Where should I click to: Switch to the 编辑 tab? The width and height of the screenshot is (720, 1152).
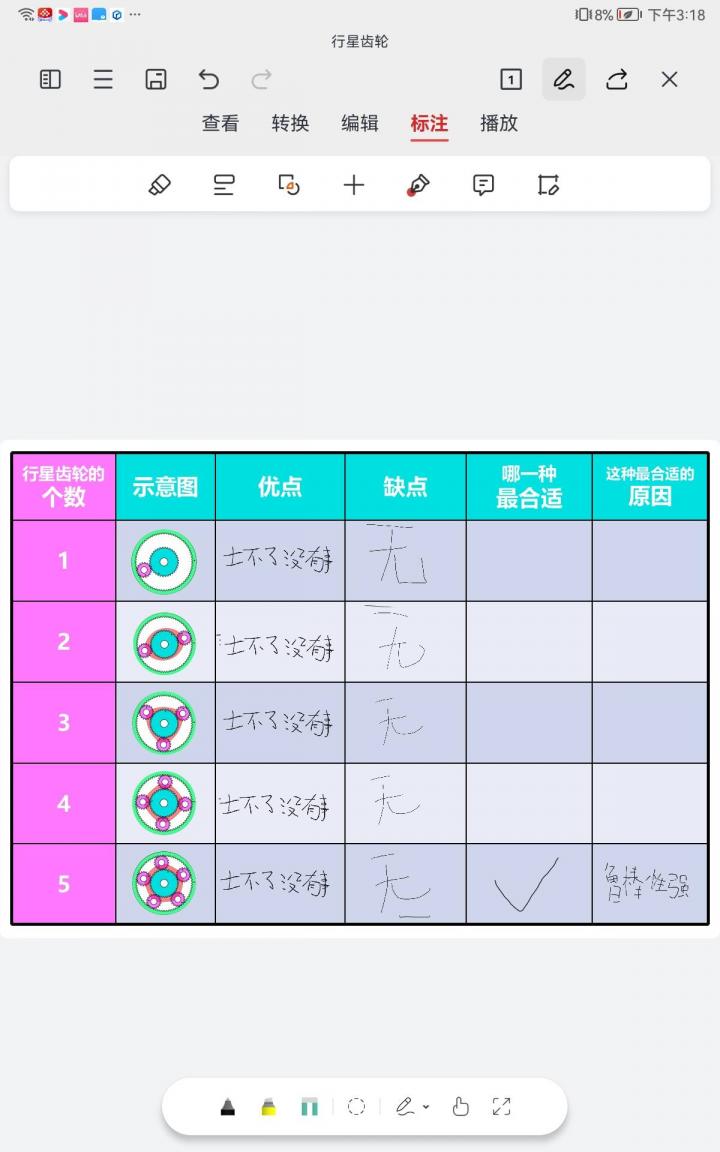360,123
